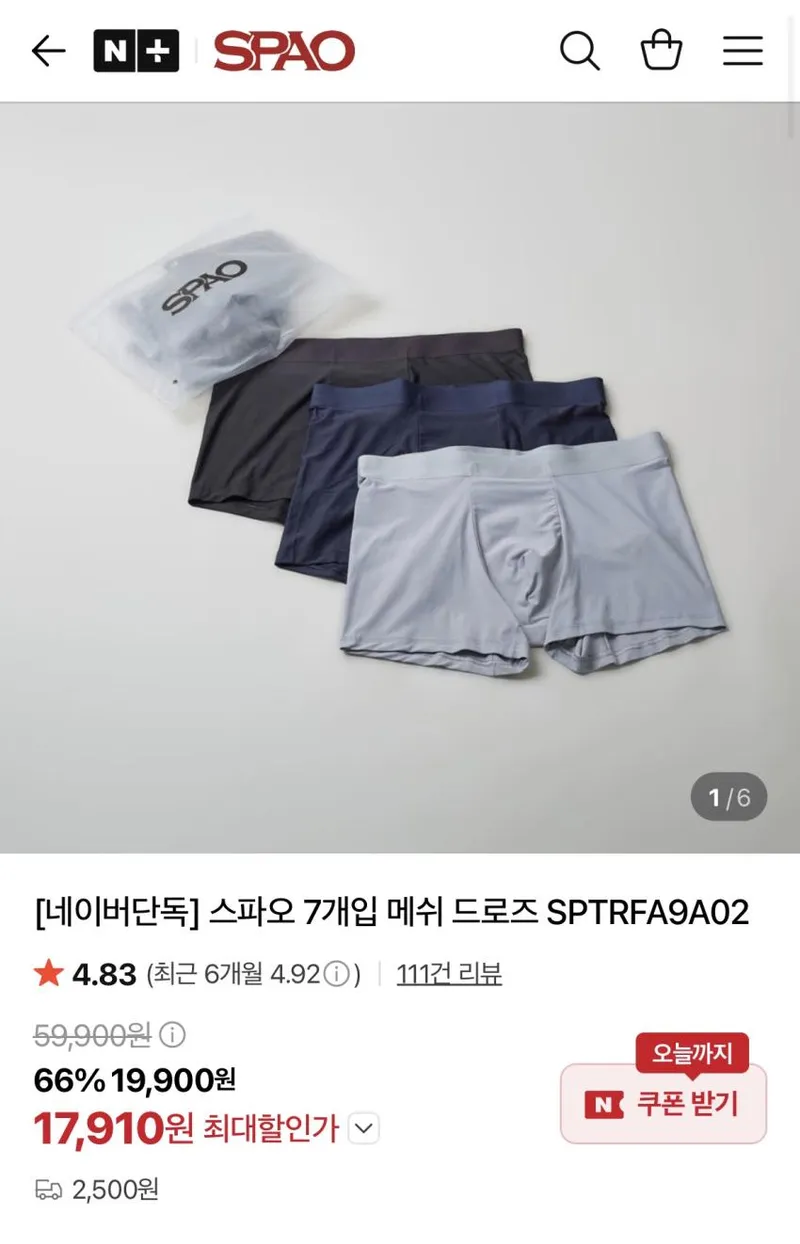This screenshot has height=1244, width=800.
Task: Open the N+ Naver store home
Action: point(136,51)
